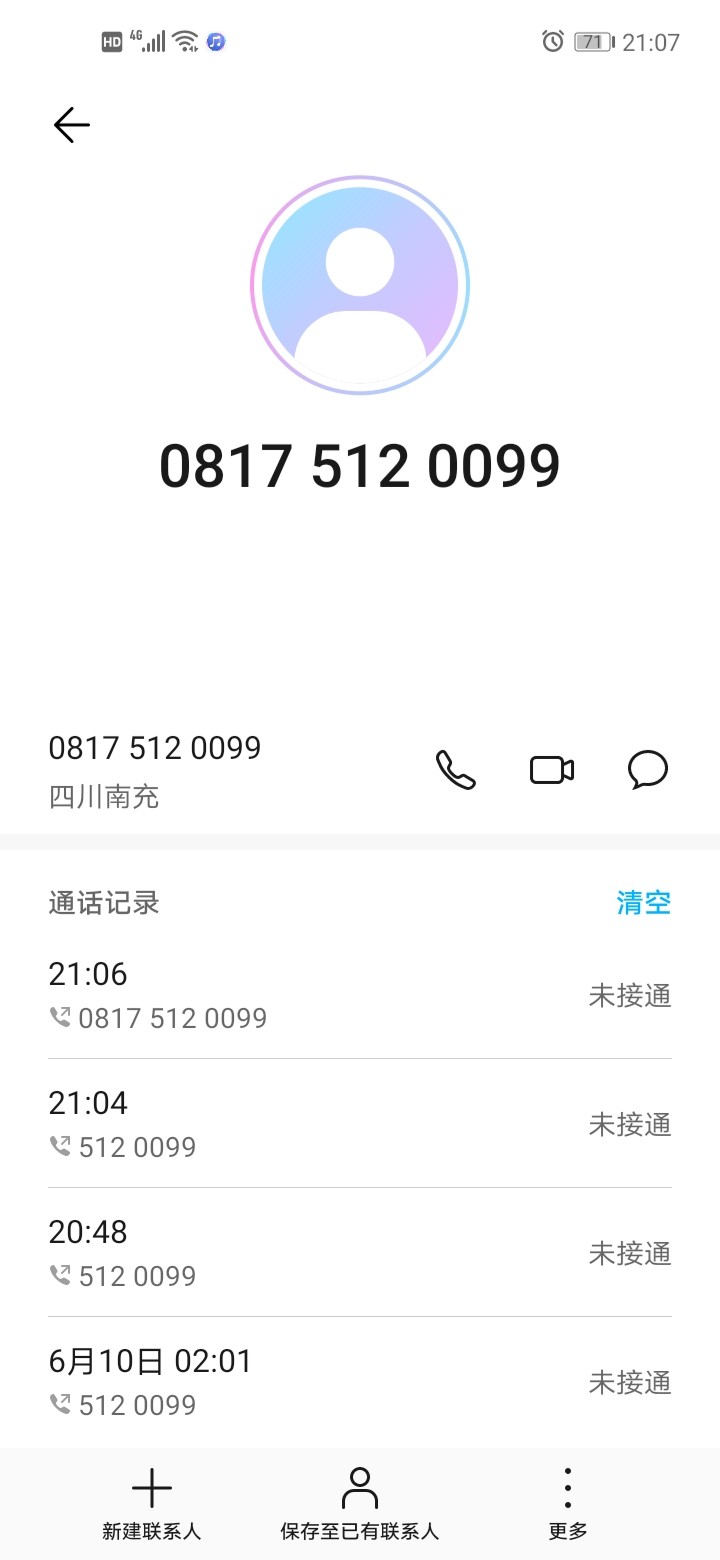Tap the contact avatar placeholder
This screenshot has height=1560, width=720.
click(360, 286)
